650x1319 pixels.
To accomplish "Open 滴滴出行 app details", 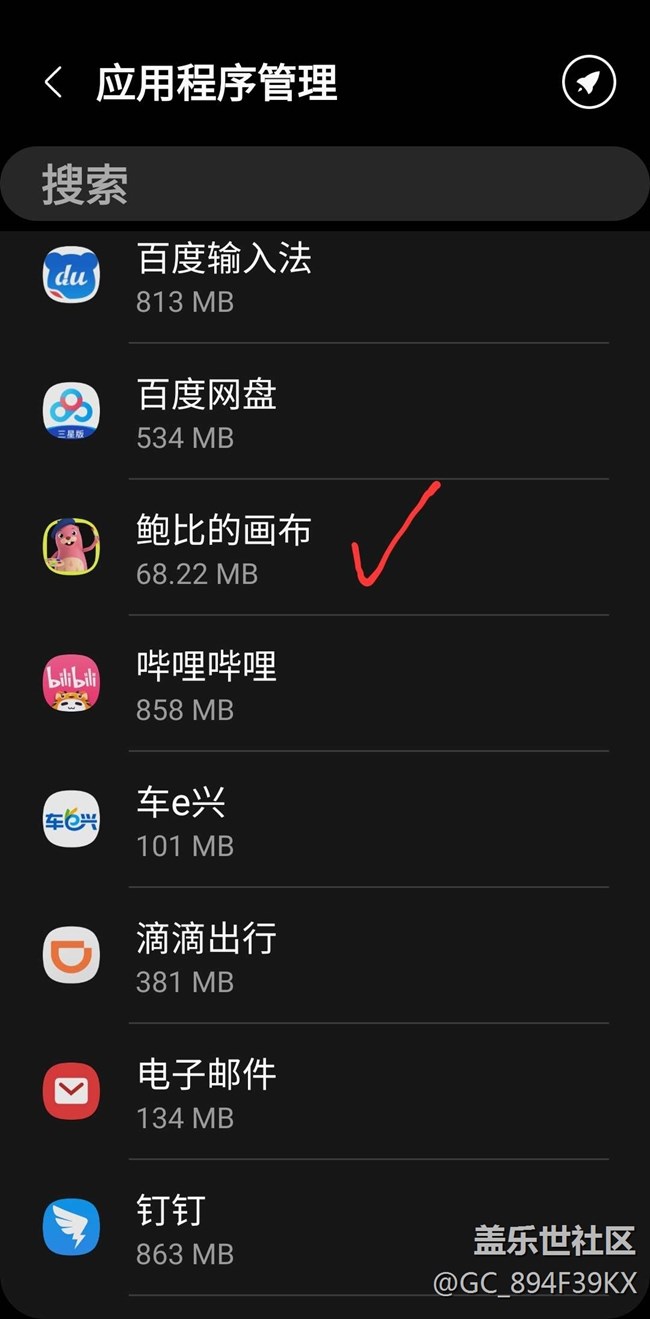I will [324, 955].
